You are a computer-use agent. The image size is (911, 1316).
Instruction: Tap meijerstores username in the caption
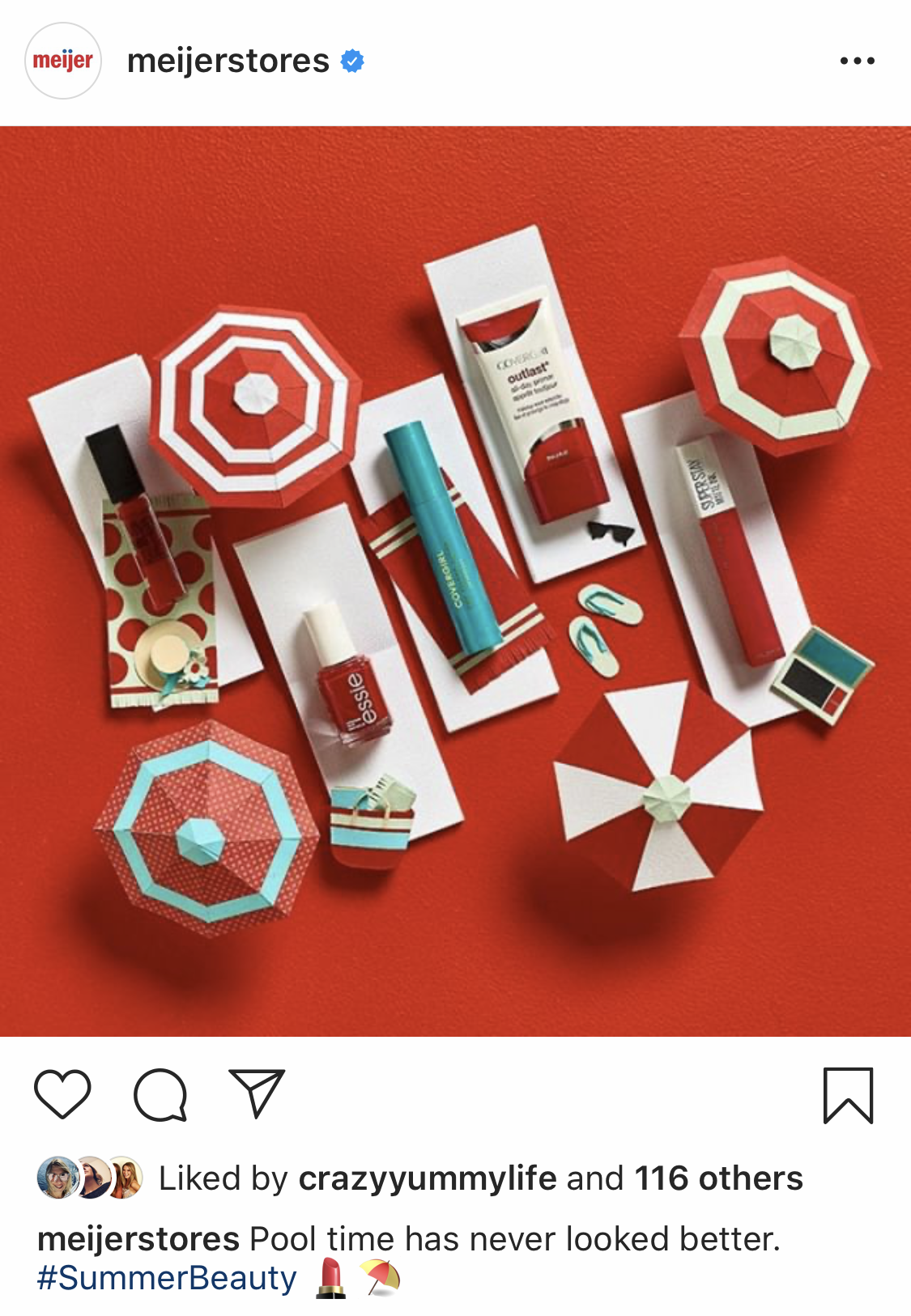138,1239
